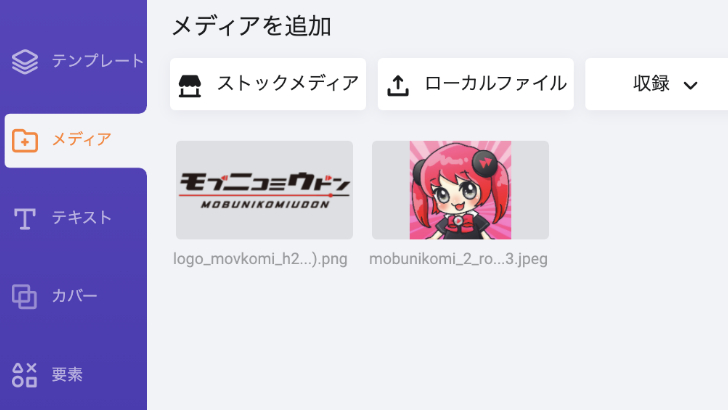
Task: Choose the mobunikomi_2 jpeg character image
Action: click(460, 190)
